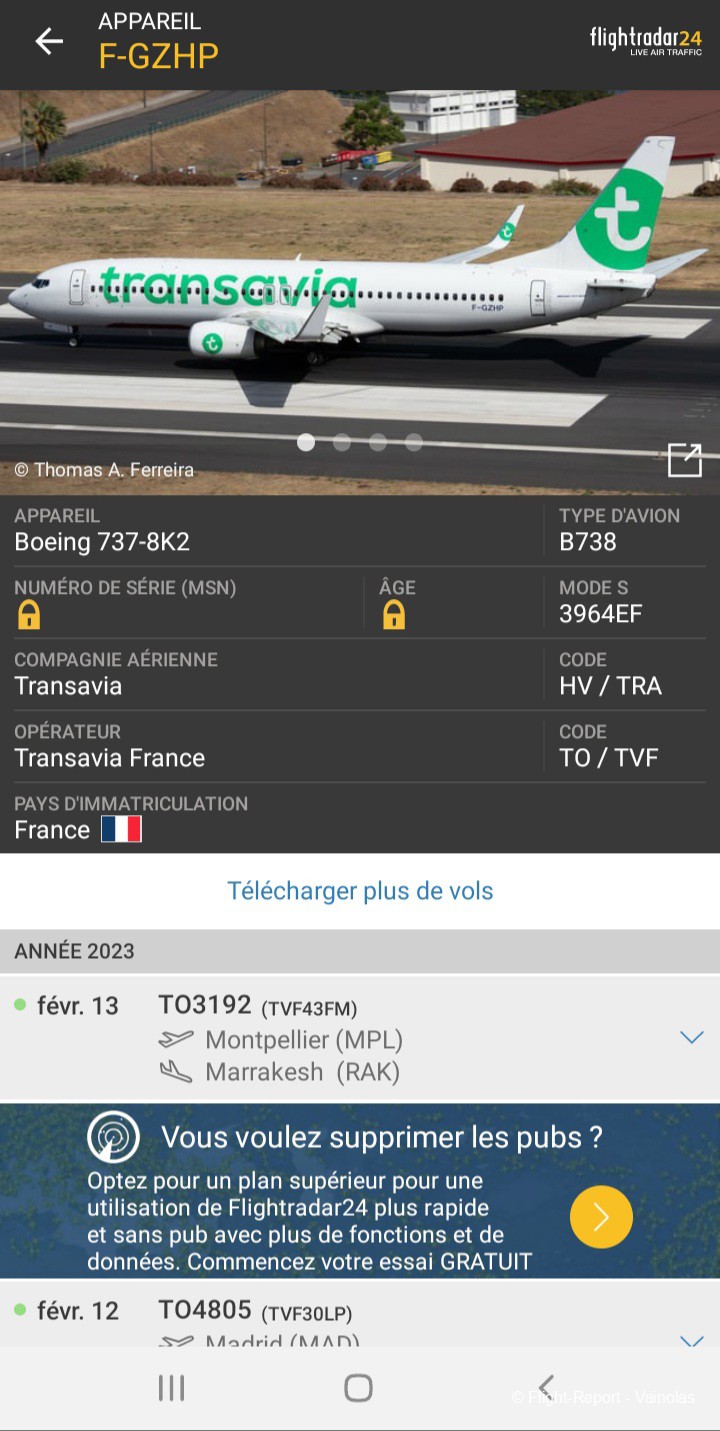The image size is (720, 1431).
Task: Expand flight TO3192 Montpellier to Marrakesh
Action: pyautogui.click(x=692, y=1038)
